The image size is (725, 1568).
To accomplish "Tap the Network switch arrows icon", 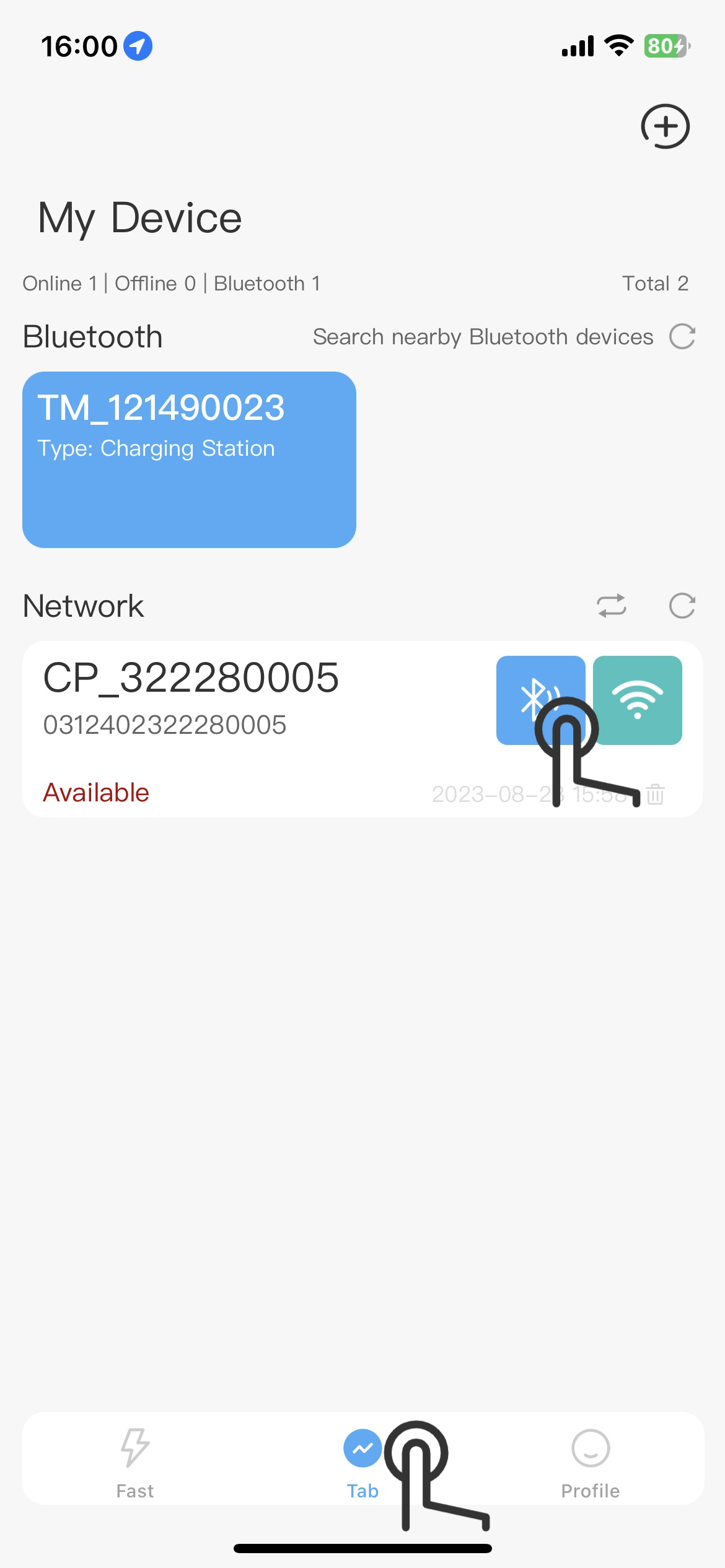I will 611,606.
